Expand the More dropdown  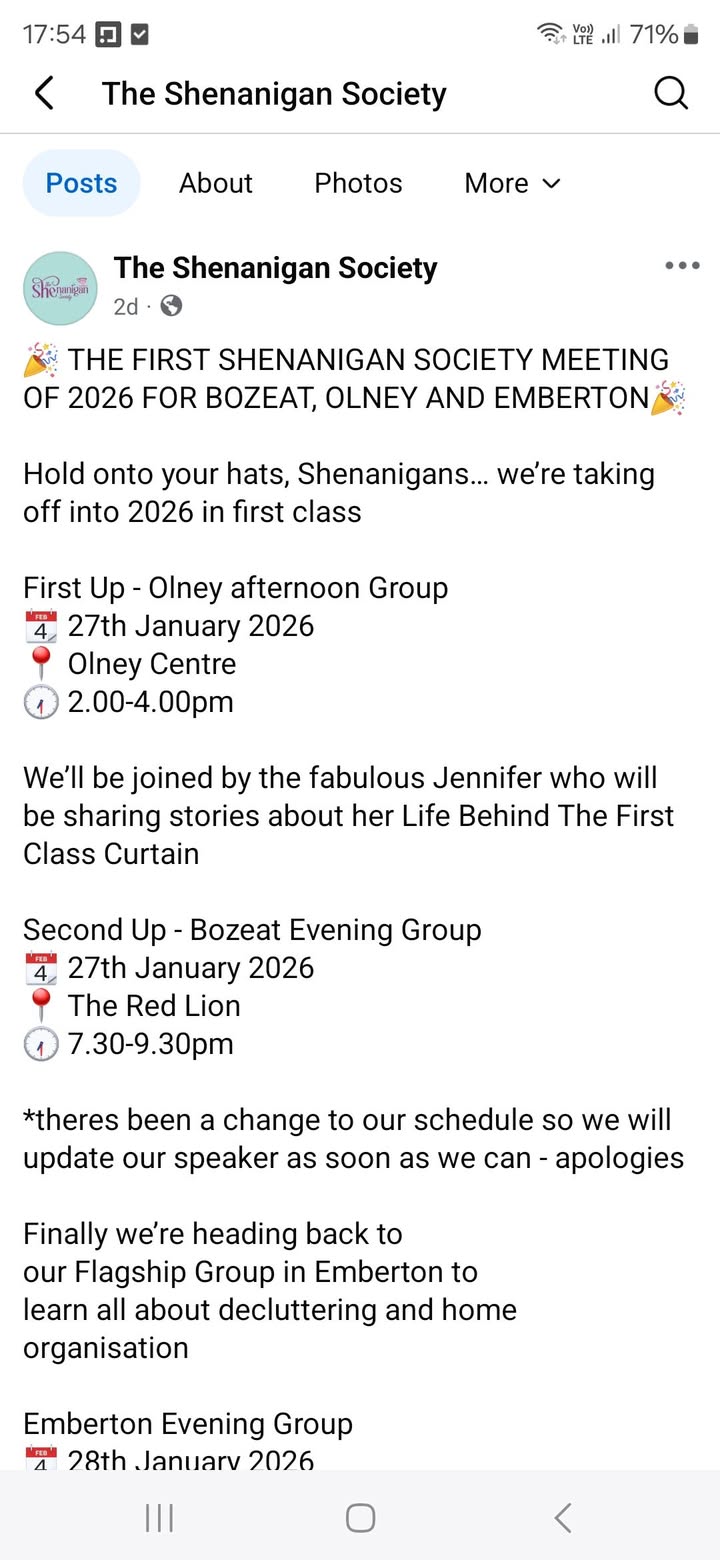tap(512, 183)
